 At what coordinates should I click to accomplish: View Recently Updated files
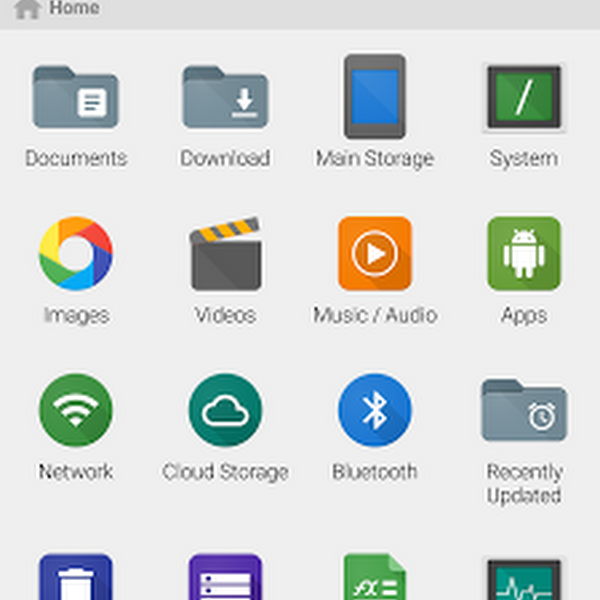(524, 410)
